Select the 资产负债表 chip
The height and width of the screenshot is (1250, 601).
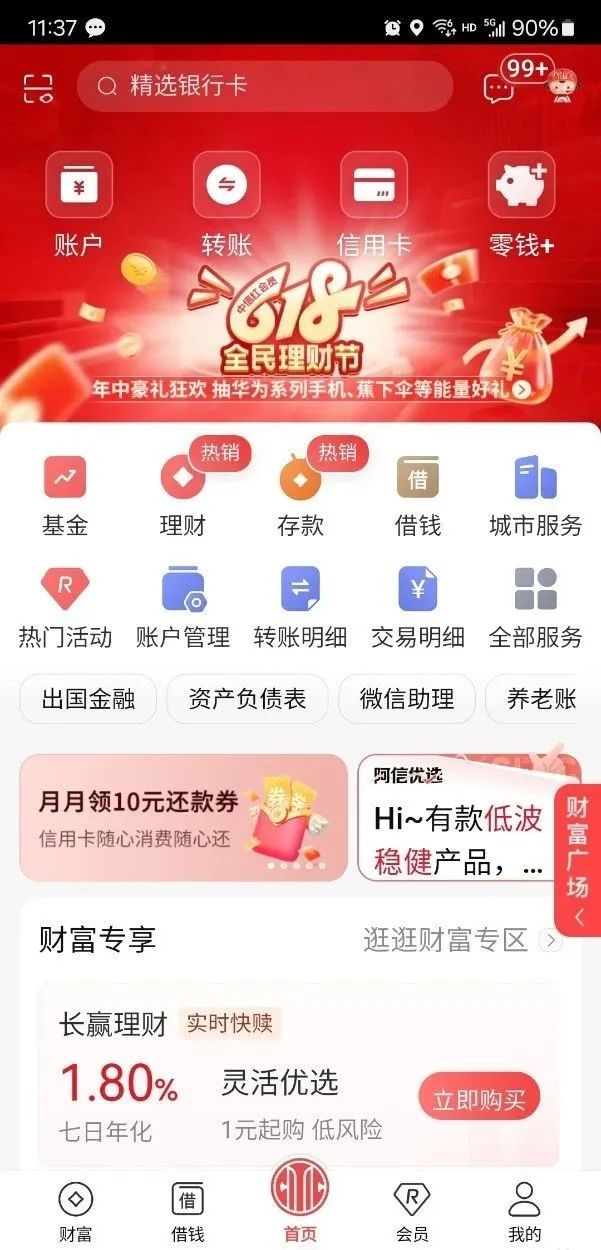click(247, 699)
